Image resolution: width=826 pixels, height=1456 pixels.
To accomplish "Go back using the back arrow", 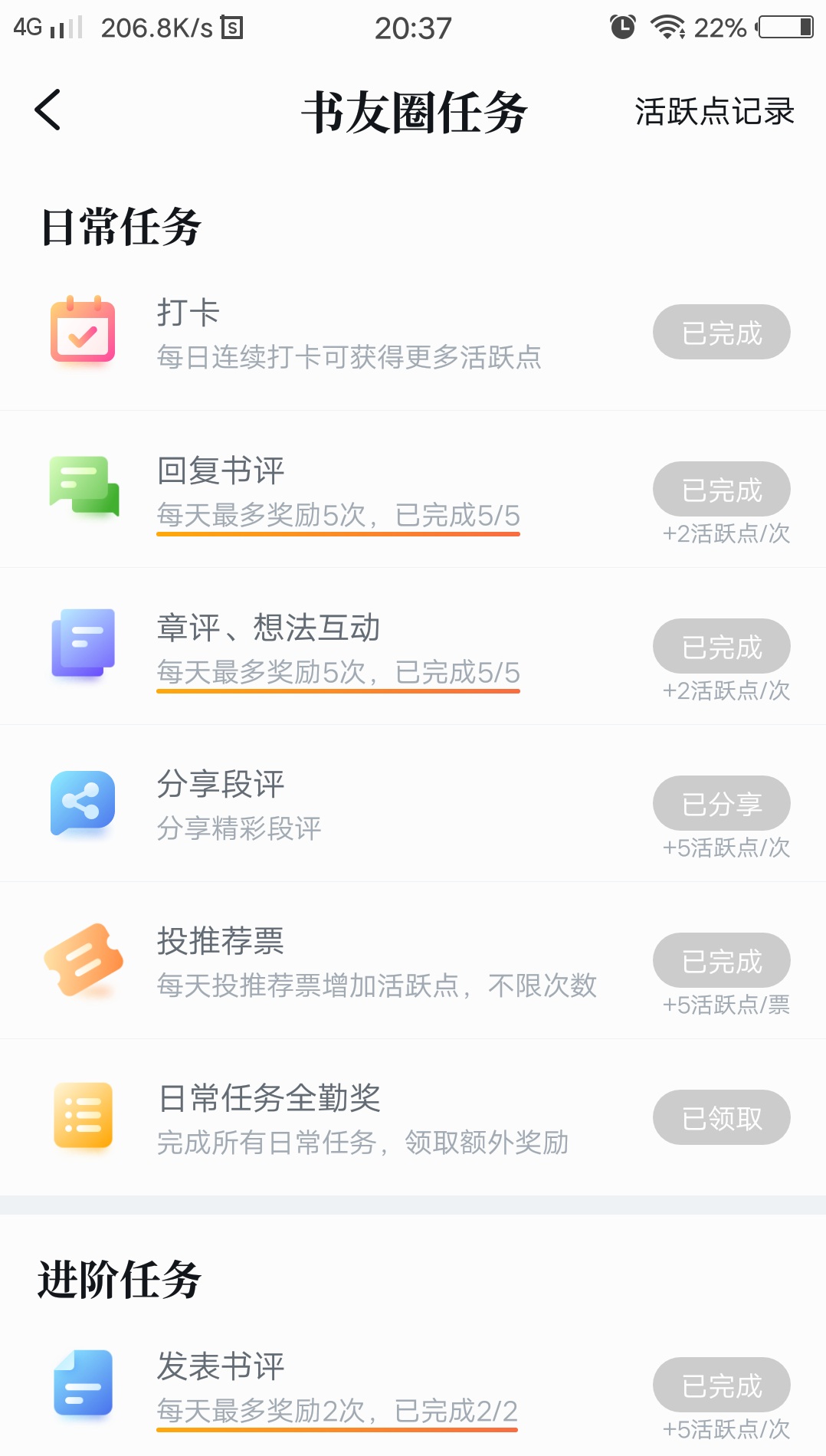I will pyautogui.click(x=48, y=110).
